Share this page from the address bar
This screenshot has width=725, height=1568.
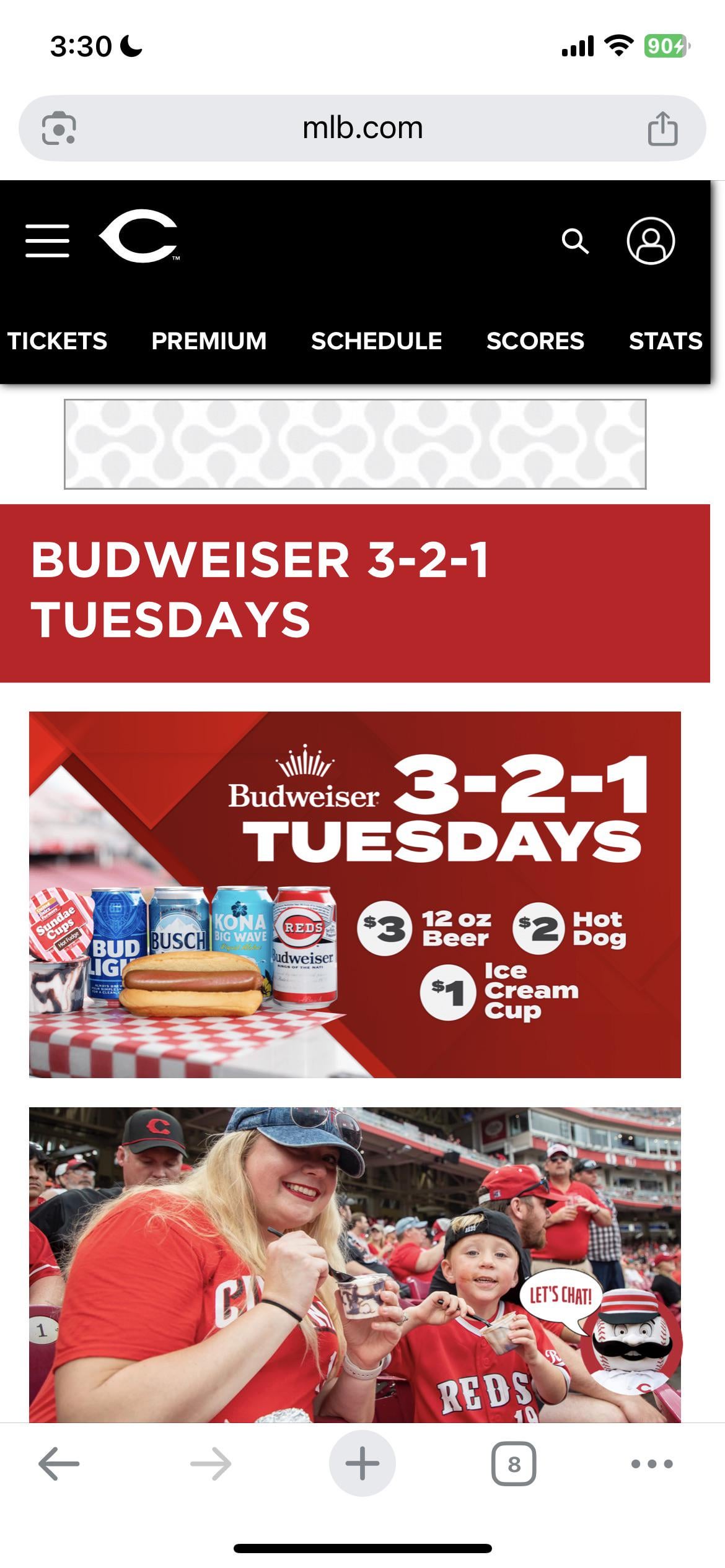tap(662, 129)
